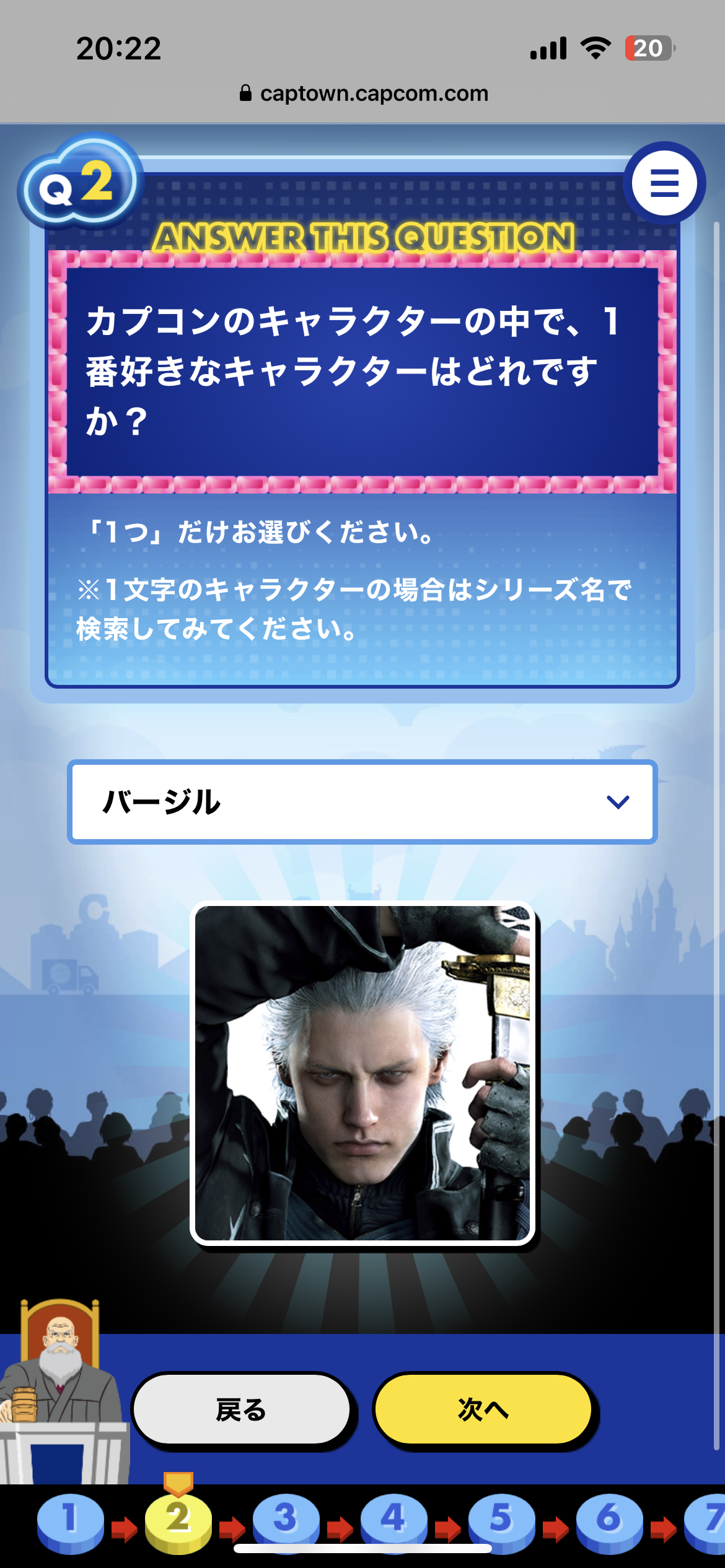Open the hamburger menu button
The width and height of the screenshot is (725, 1568).
pos(664,183)
